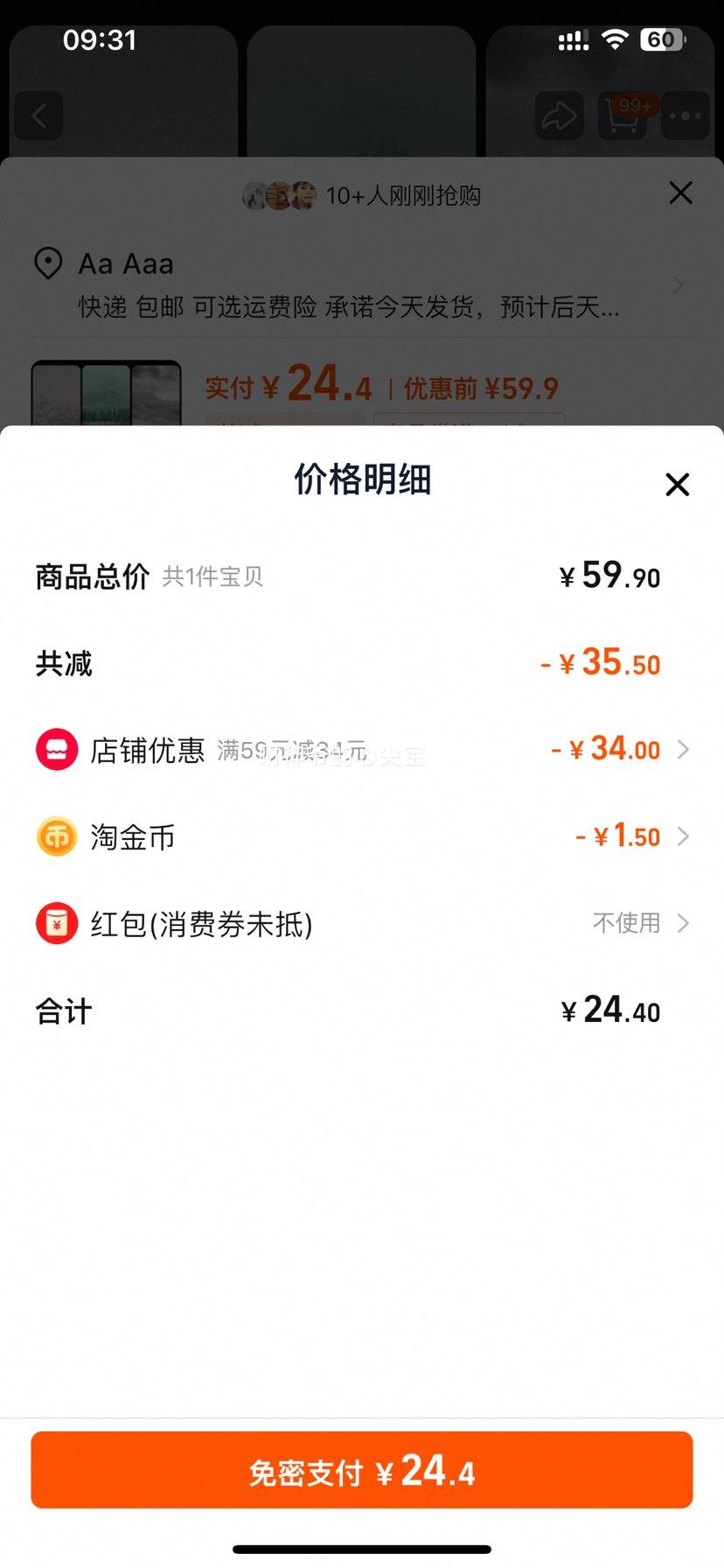Close the purchase bottom sheet
The image size is (724, 1568).
pyautogui.click(x=680, y=193)
